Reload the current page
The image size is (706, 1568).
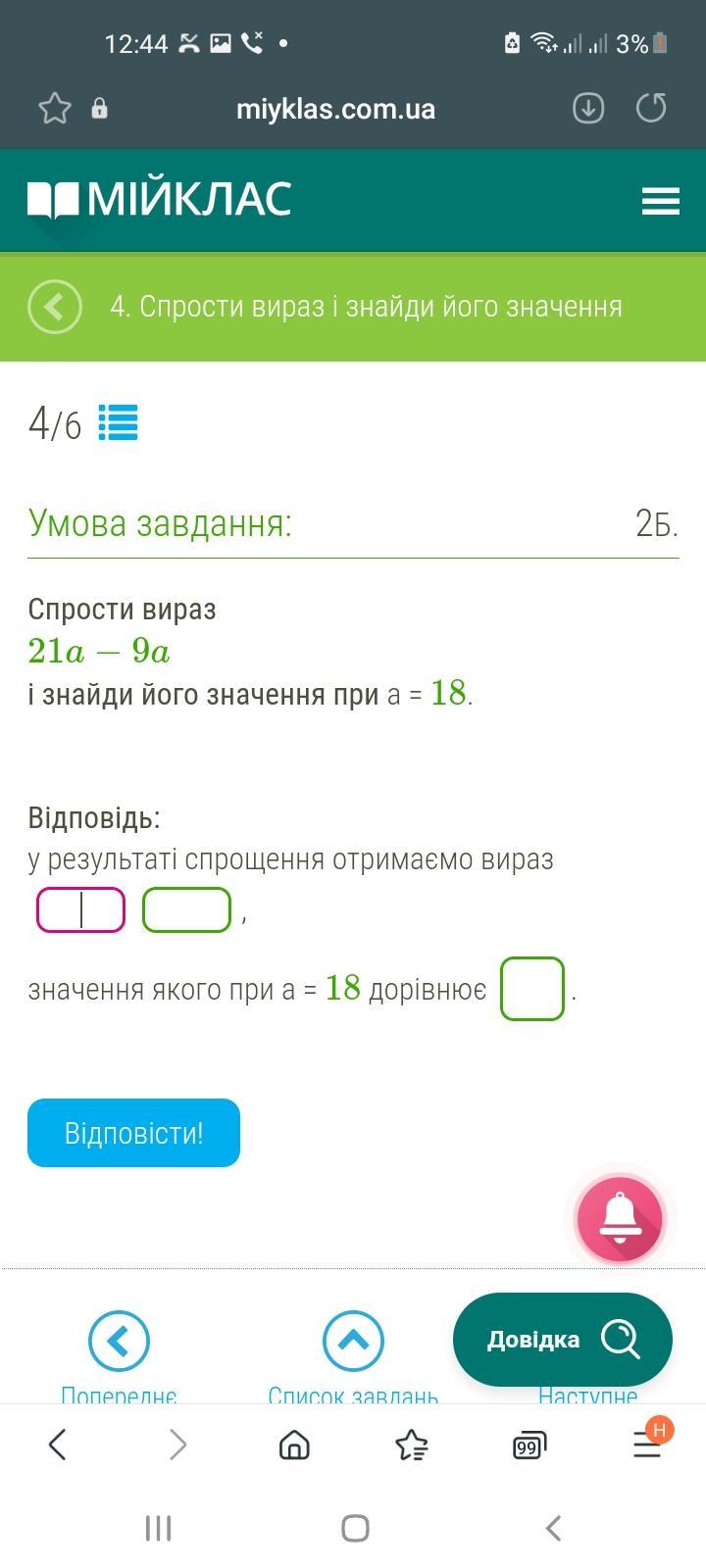pos(651,108)
